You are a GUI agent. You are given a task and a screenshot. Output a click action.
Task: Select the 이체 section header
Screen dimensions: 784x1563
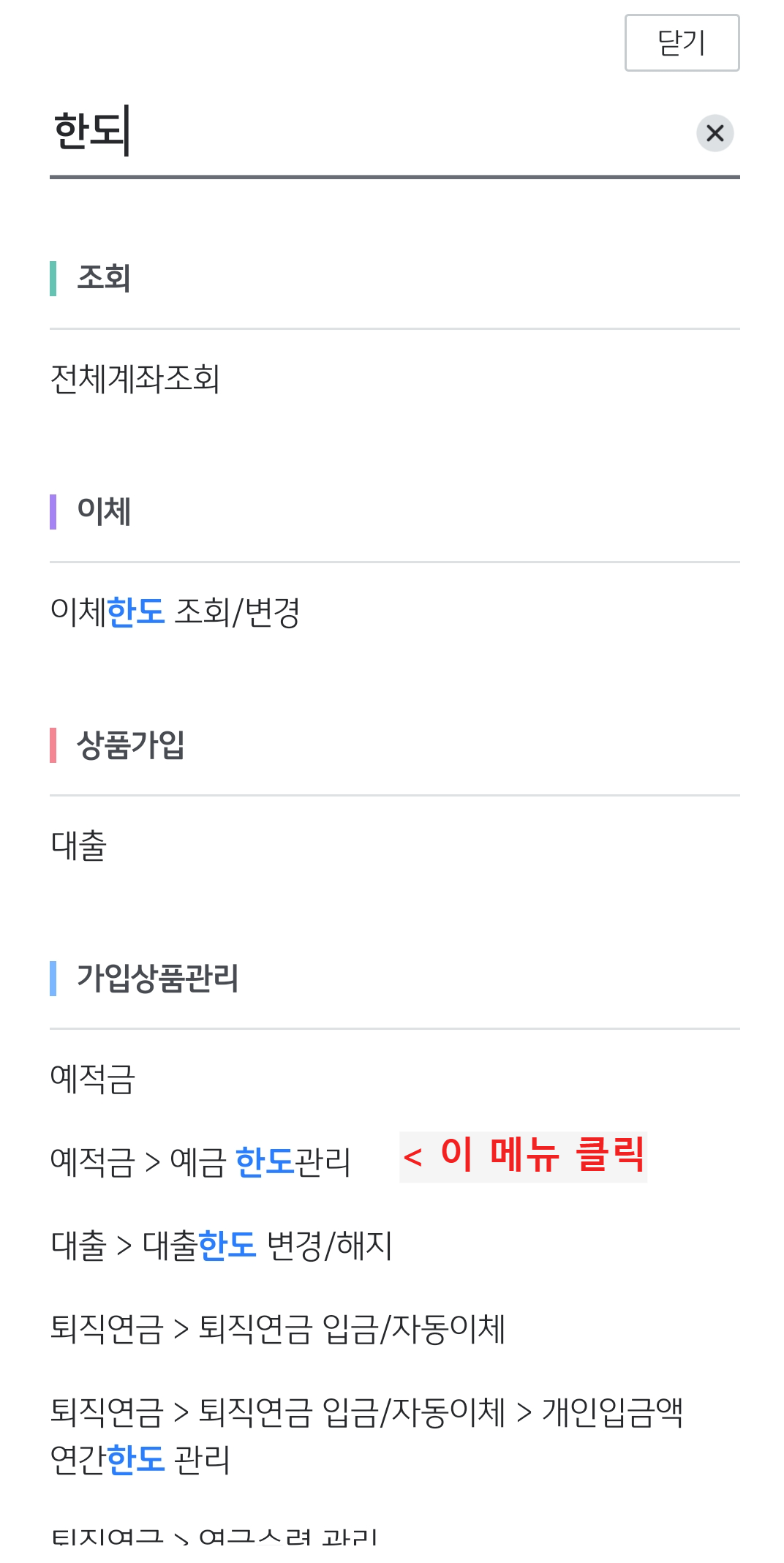pyautogui.click(x=102, y=511)
